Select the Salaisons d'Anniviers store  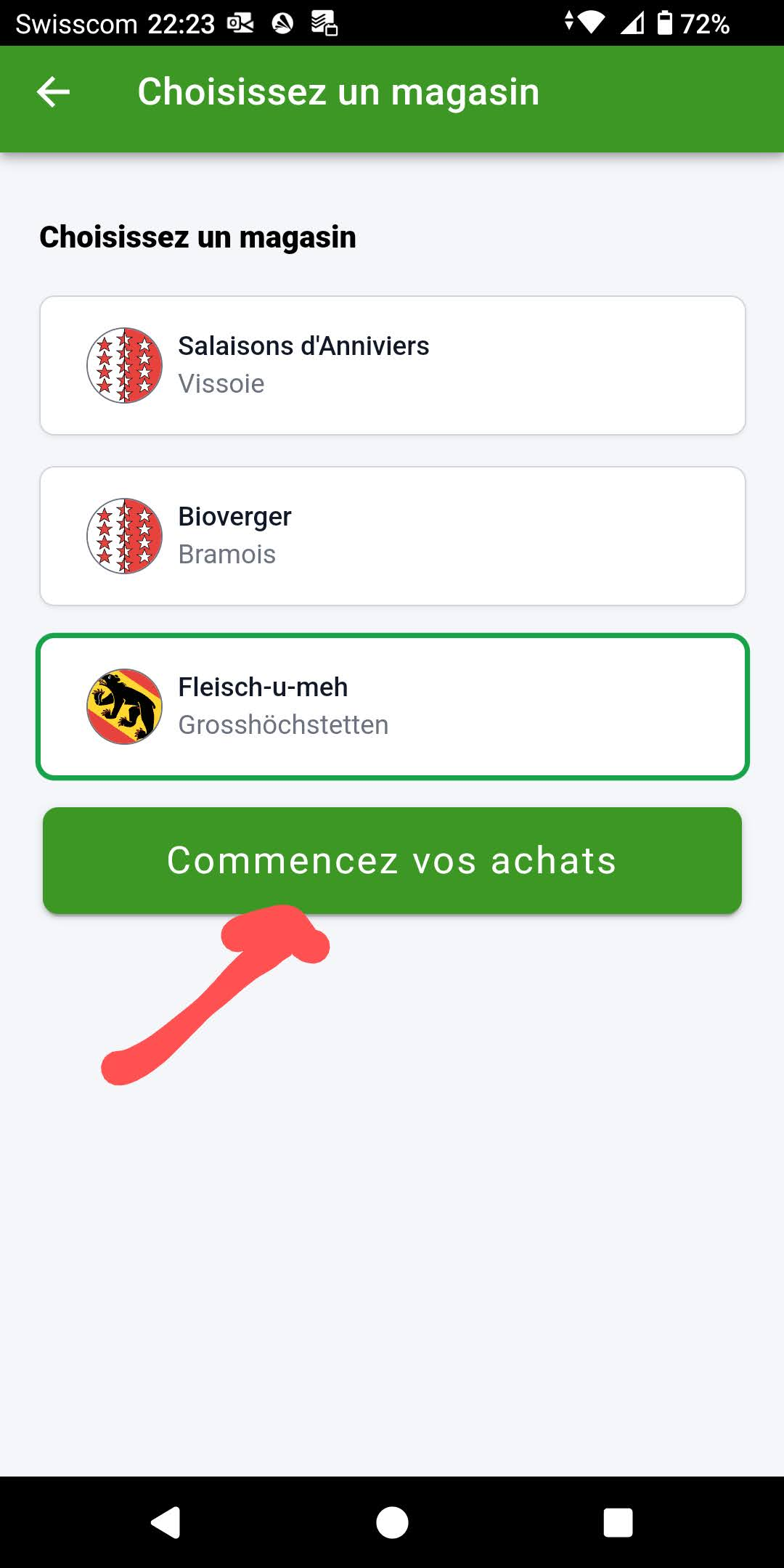[392, 365]
